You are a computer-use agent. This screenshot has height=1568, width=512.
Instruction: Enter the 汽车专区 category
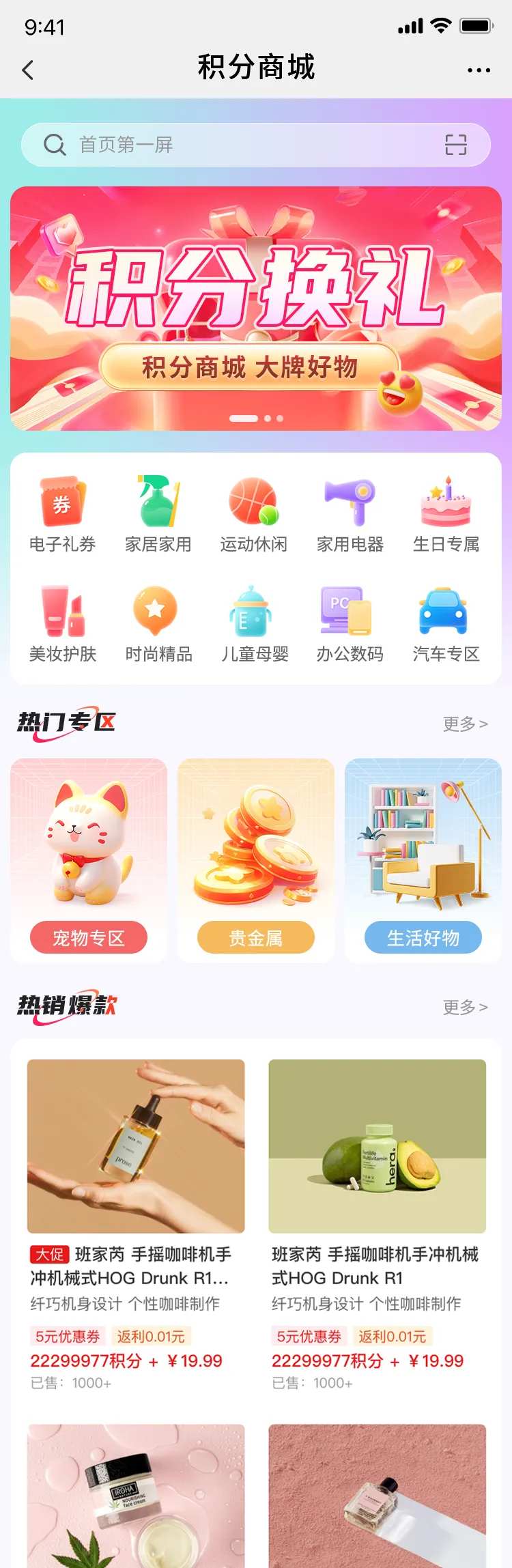pos(446,624)
